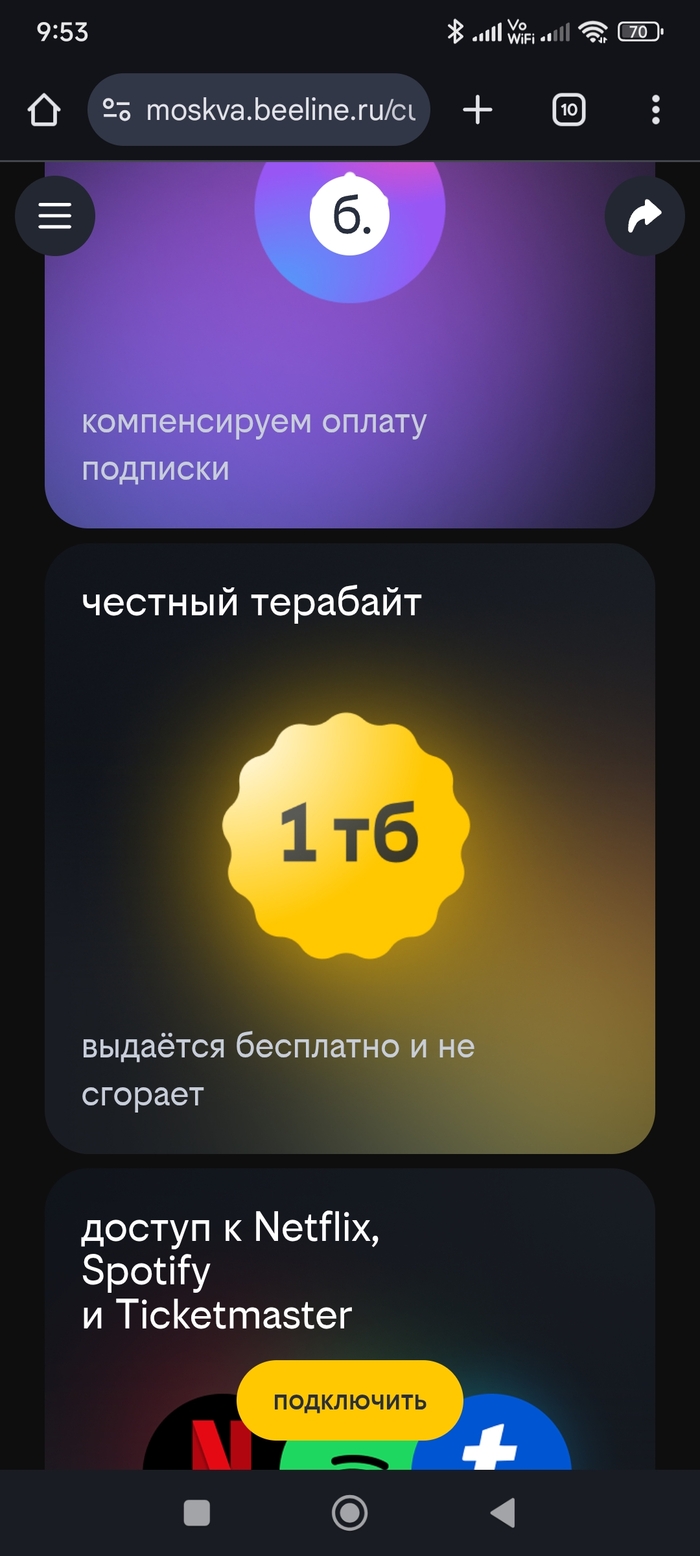Open the Netflix, Spotify and Ticketmaster card
The image size is (700, 1556).
pyautogui.click(x=350, y=1270)
